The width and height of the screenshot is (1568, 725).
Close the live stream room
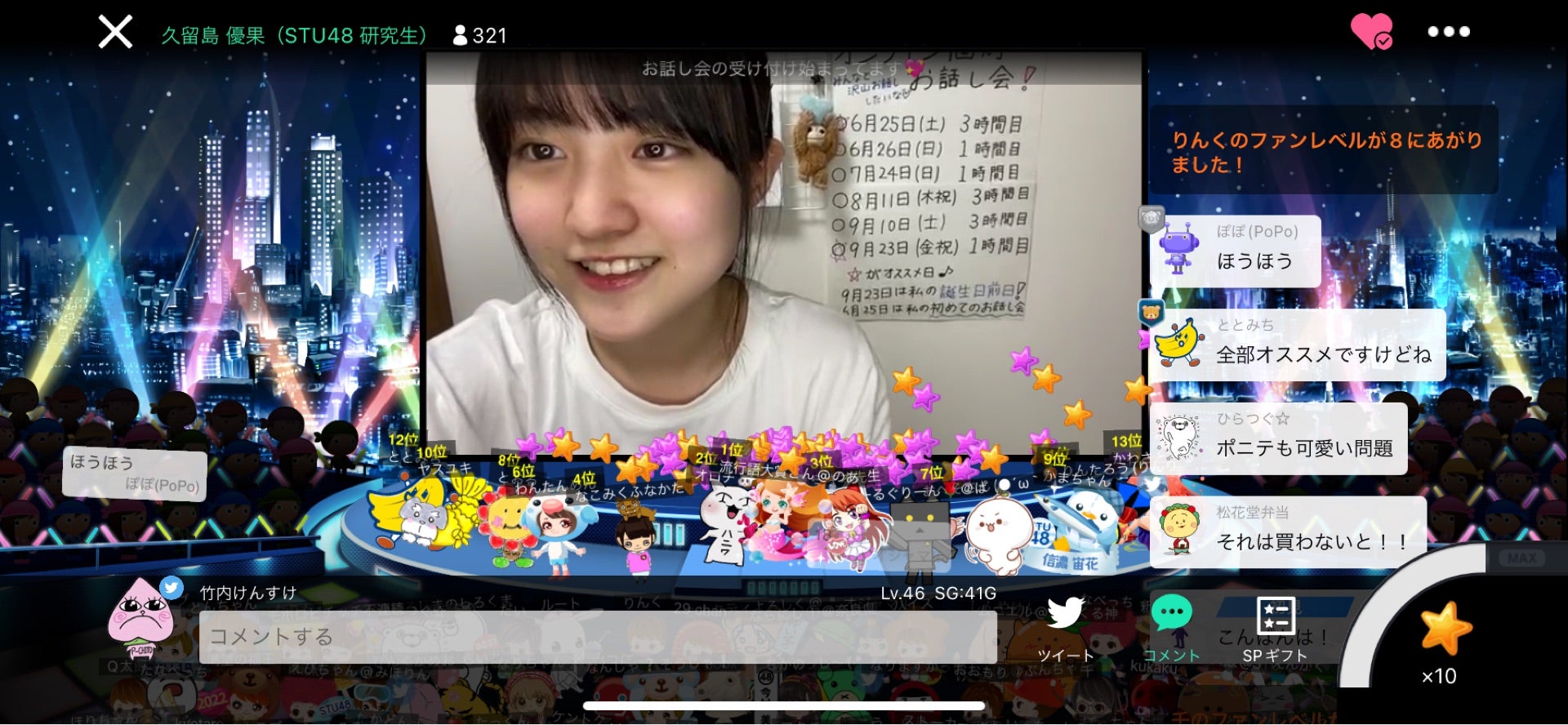115,33
